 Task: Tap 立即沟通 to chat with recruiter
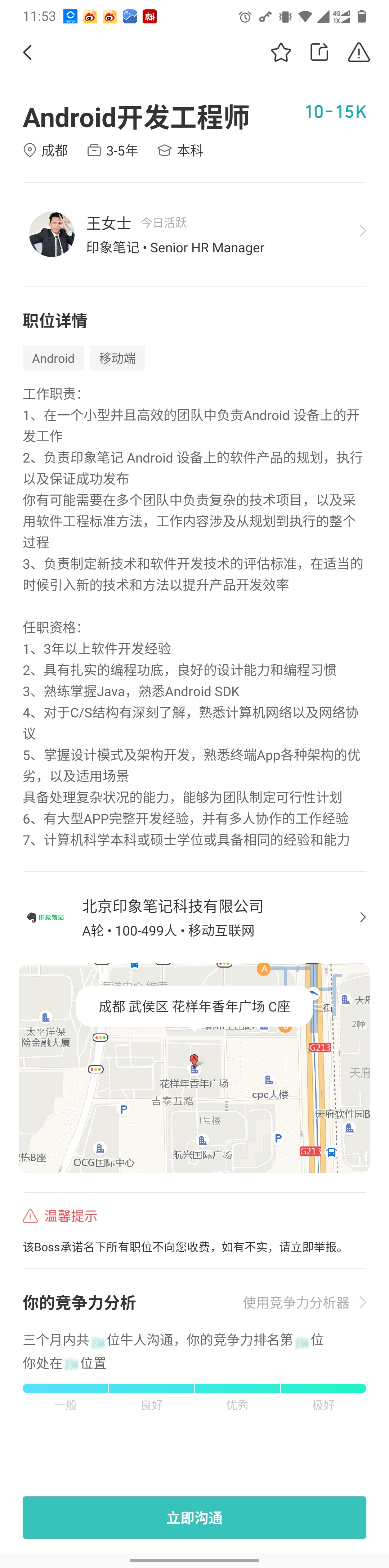(194, 1518)
